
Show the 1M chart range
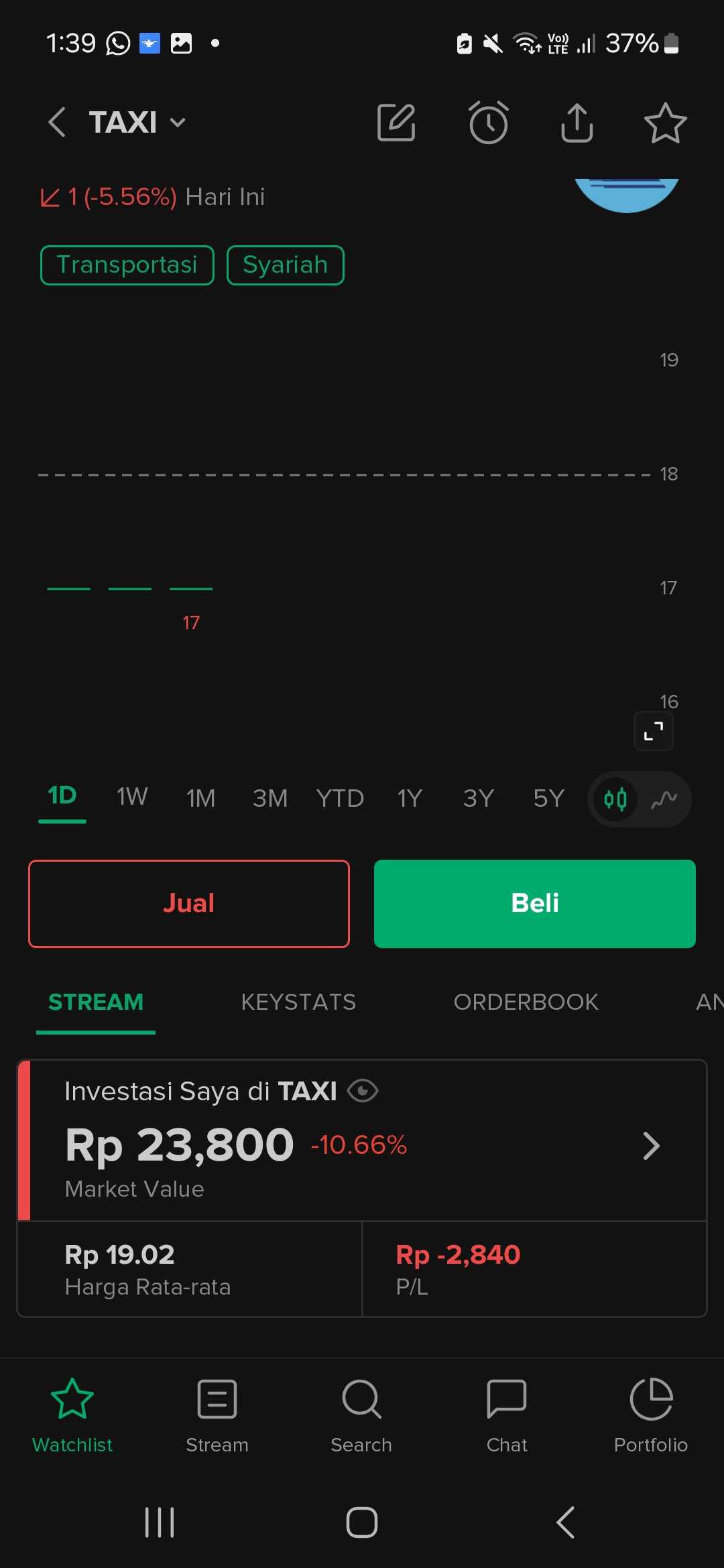[x=201, y=798]
